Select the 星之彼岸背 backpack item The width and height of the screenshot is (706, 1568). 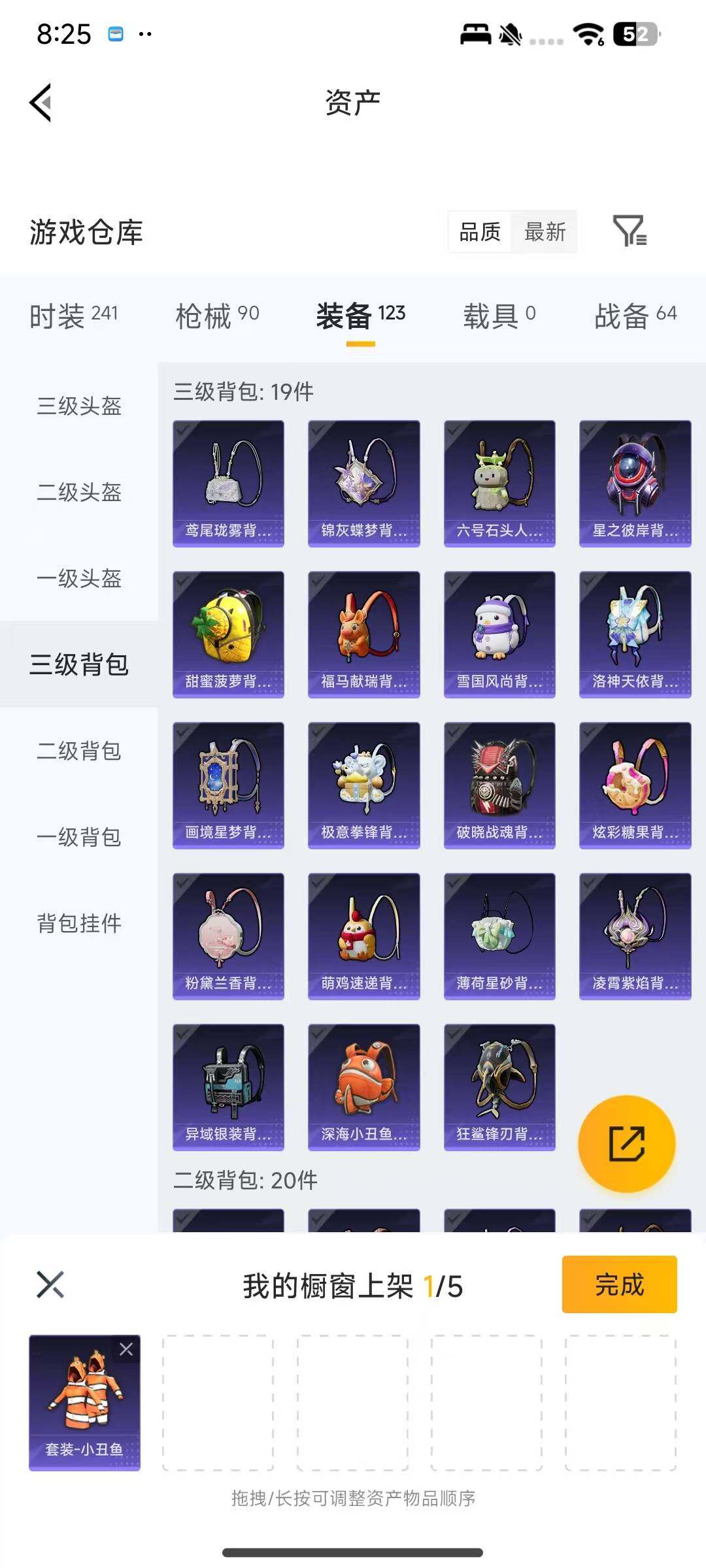pos(634,482)
